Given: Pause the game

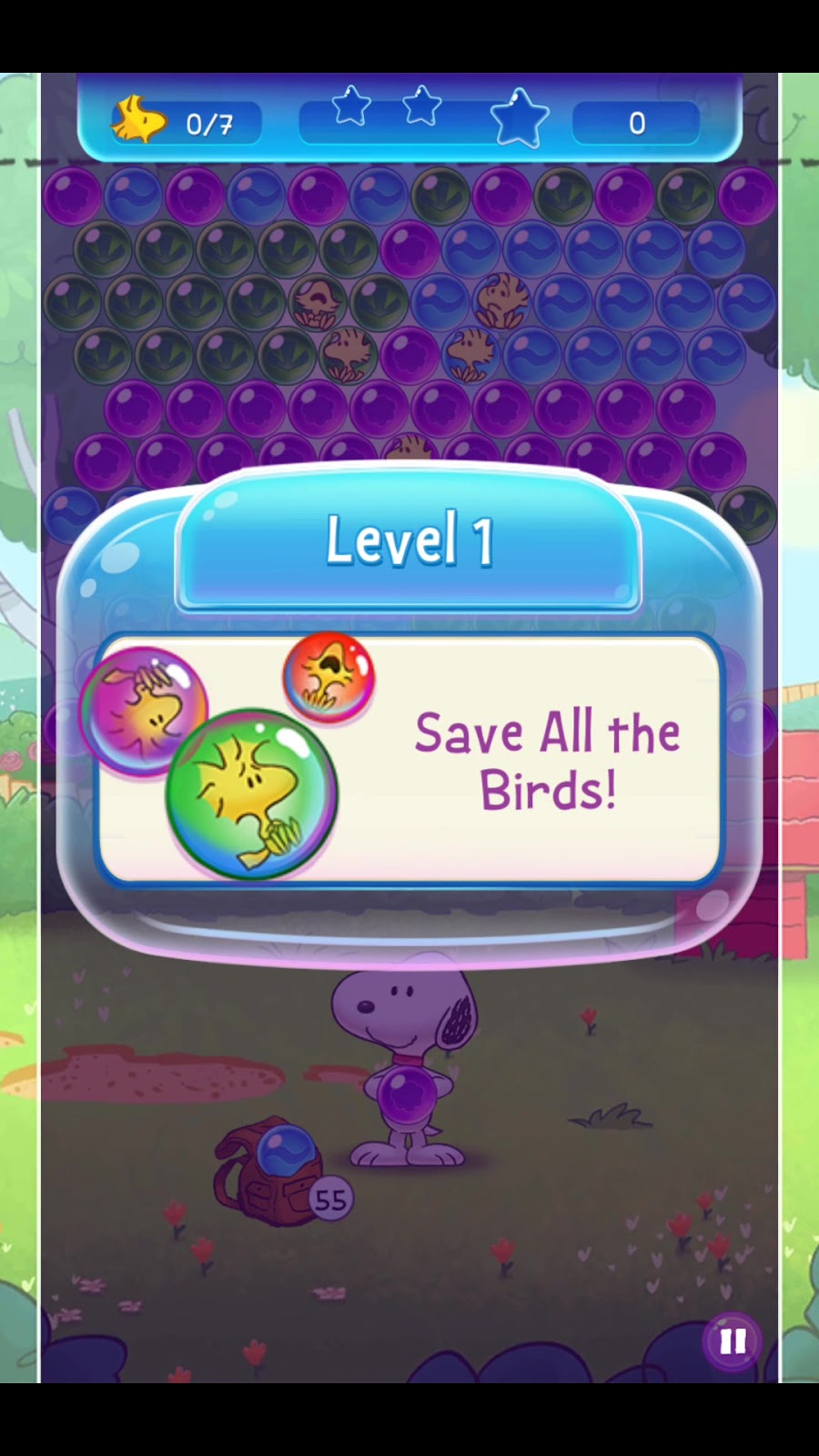Looking at the screenshot, I should (733, 1340).
